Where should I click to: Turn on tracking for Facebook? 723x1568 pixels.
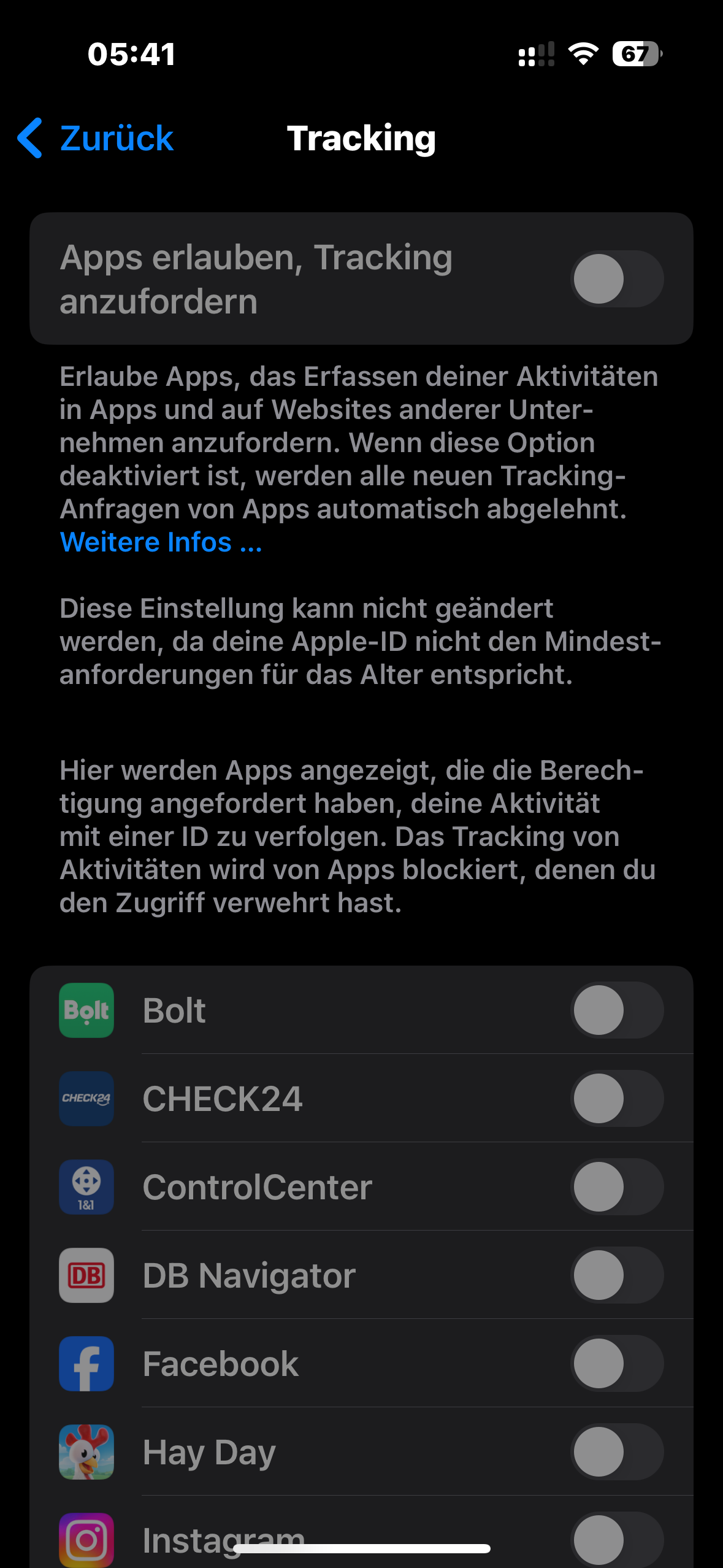click(617, 1364)
